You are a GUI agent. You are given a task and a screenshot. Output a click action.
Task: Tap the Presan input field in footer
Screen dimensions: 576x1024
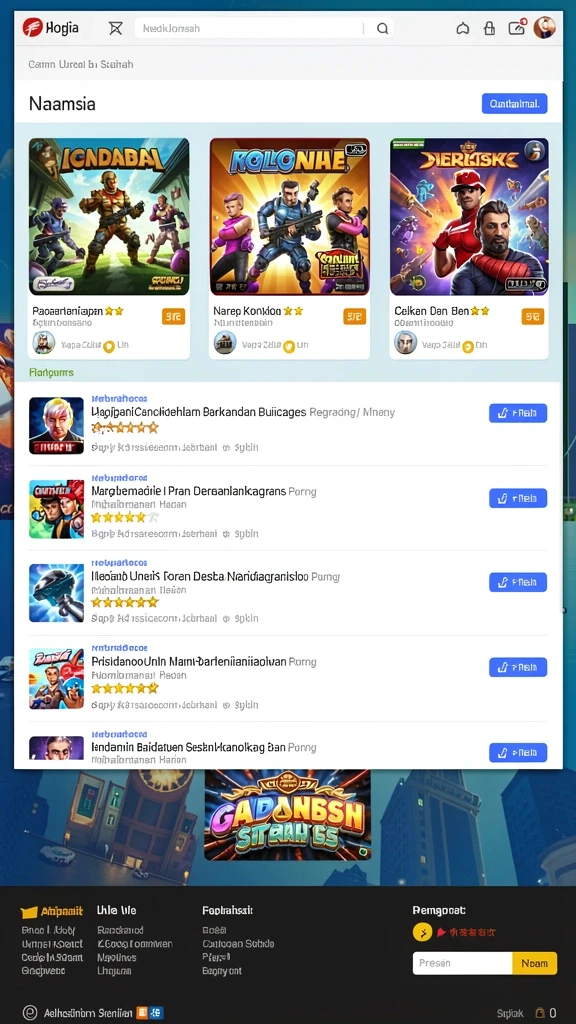pyautogui.click(x=462, y=963)
